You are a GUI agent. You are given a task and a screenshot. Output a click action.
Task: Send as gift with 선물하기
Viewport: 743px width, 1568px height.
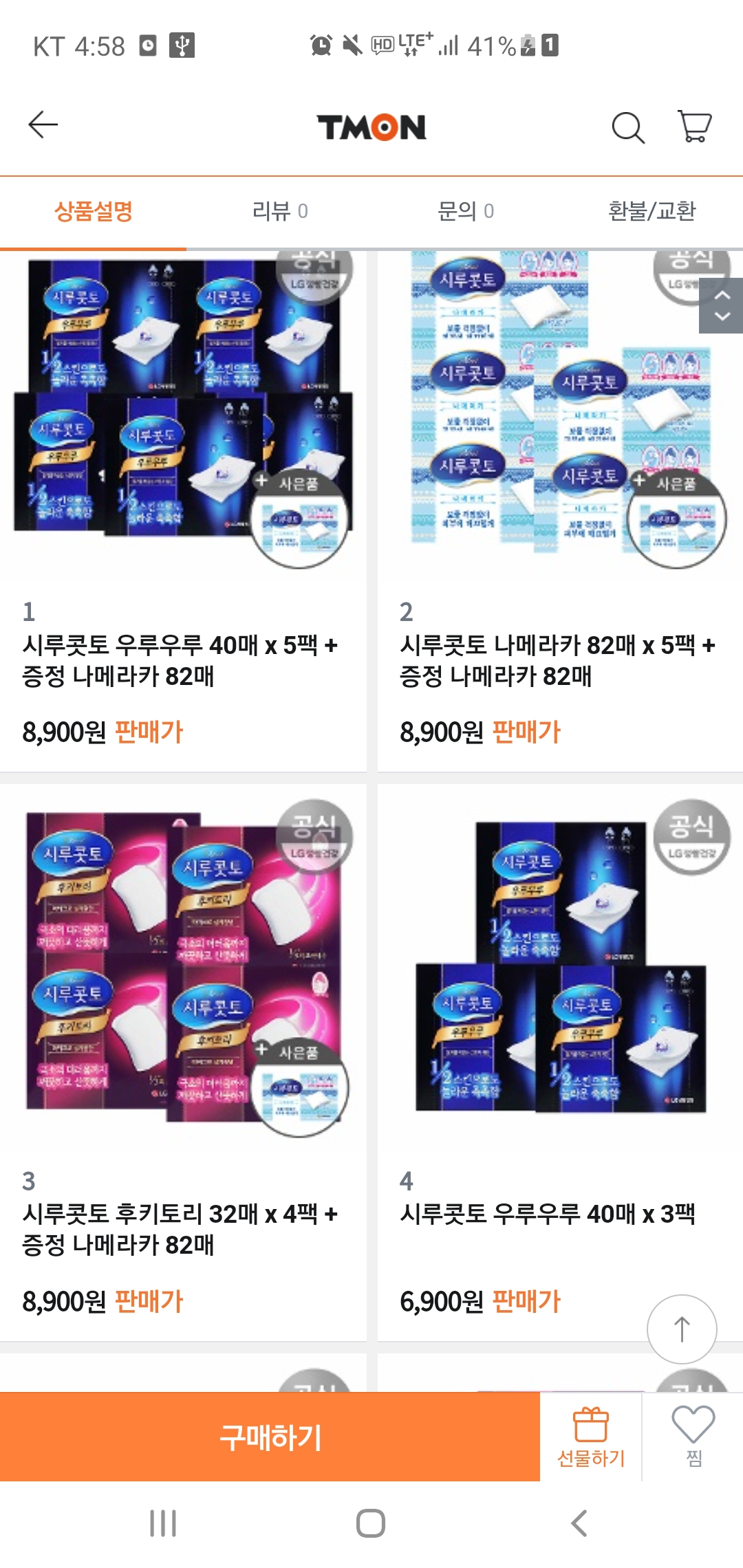coord(591,1437)
